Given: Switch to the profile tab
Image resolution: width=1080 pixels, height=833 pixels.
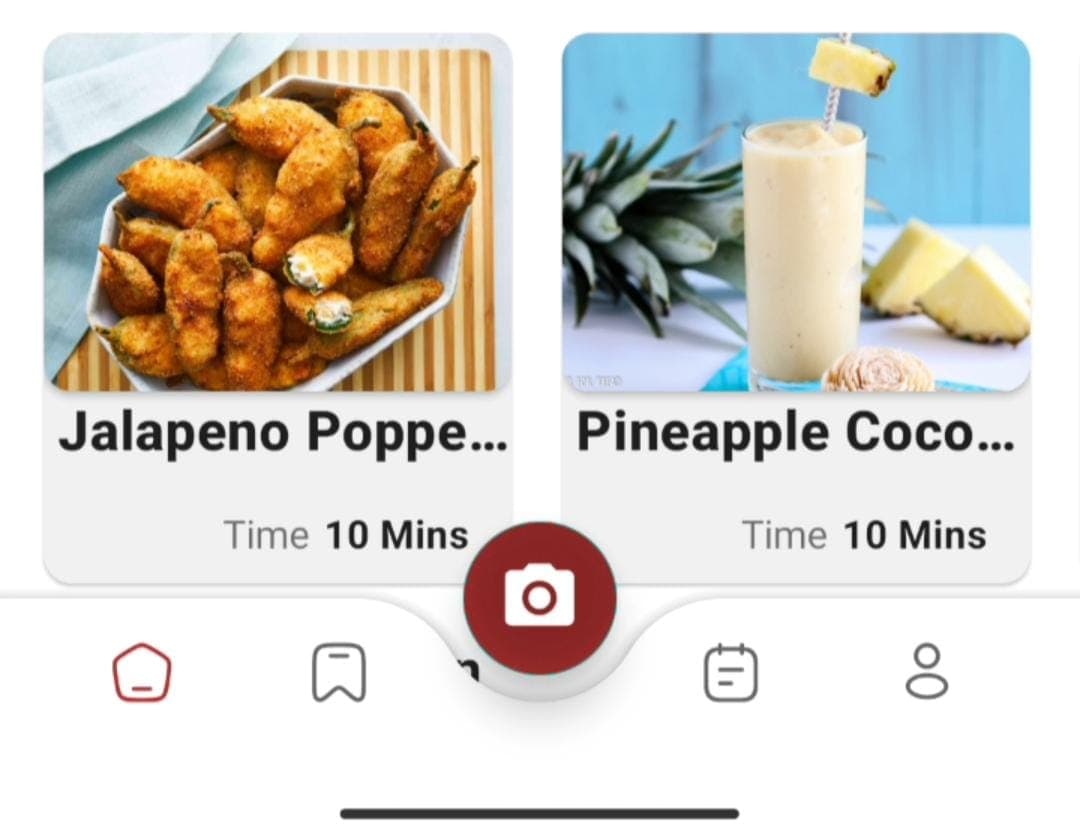Looking at the screenshot, I should click(927, 672).
